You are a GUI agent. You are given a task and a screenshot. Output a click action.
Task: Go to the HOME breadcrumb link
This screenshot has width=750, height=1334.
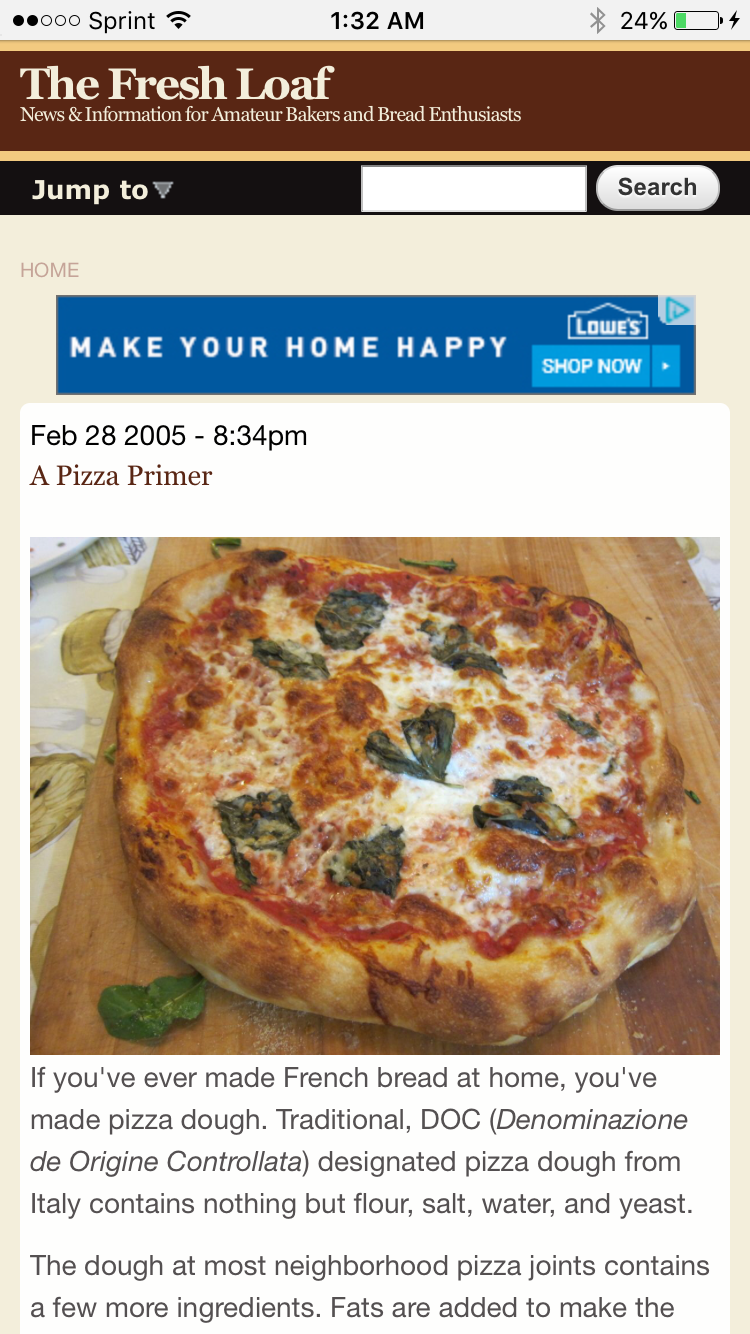49,270
